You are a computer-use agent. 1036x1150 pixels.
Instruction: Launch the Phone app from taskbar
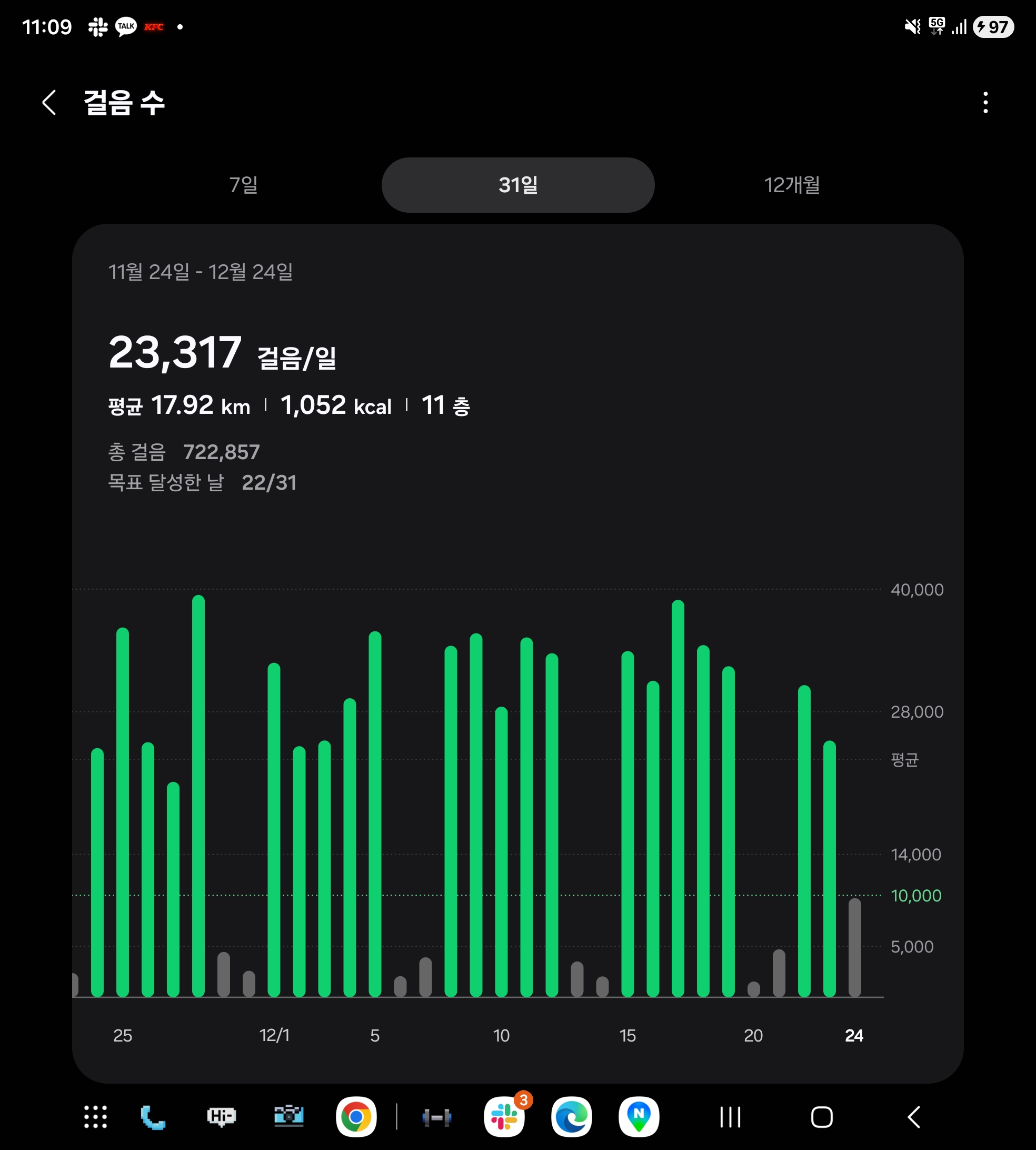[153, 1117]
